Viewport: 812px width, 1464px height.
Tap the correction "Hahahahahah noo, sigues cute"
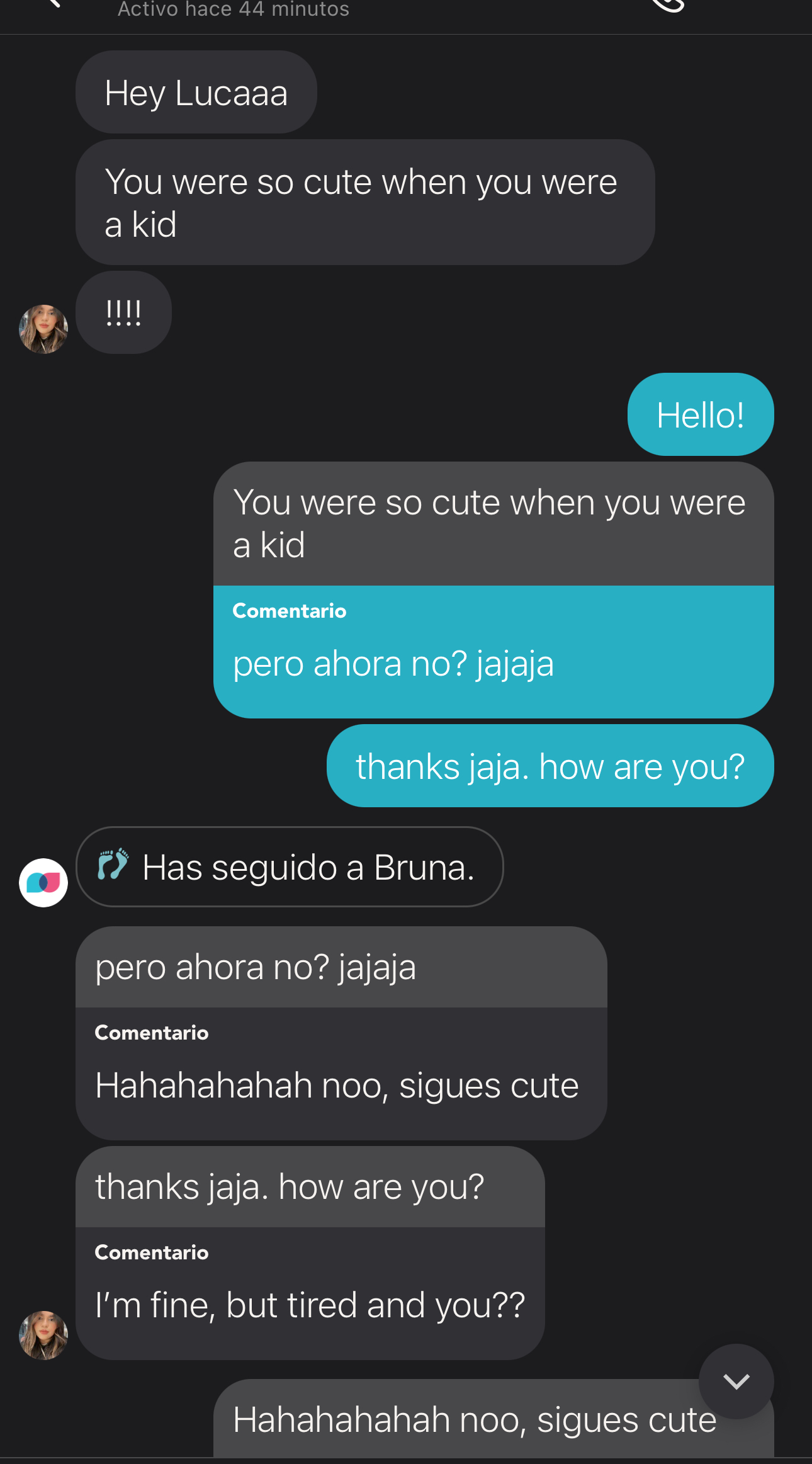(337, 1086)
